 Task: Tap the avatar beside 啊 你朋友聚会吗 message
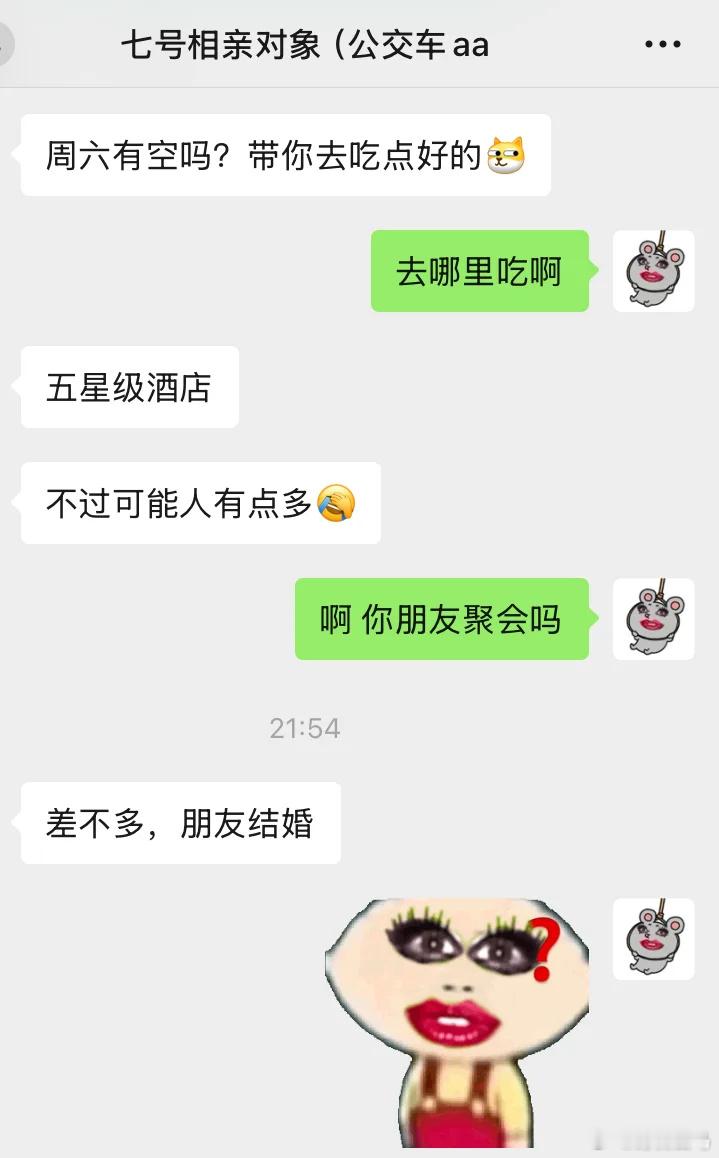pyautogui.click(x=653, y=619)
